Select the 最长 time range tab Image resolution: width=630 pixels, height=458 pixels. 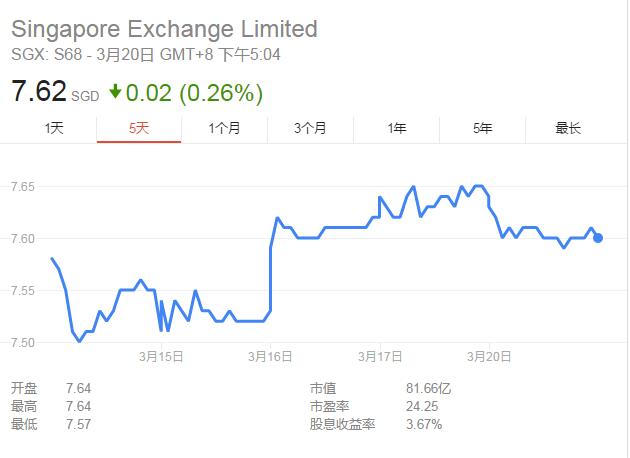tap(568, 128)
